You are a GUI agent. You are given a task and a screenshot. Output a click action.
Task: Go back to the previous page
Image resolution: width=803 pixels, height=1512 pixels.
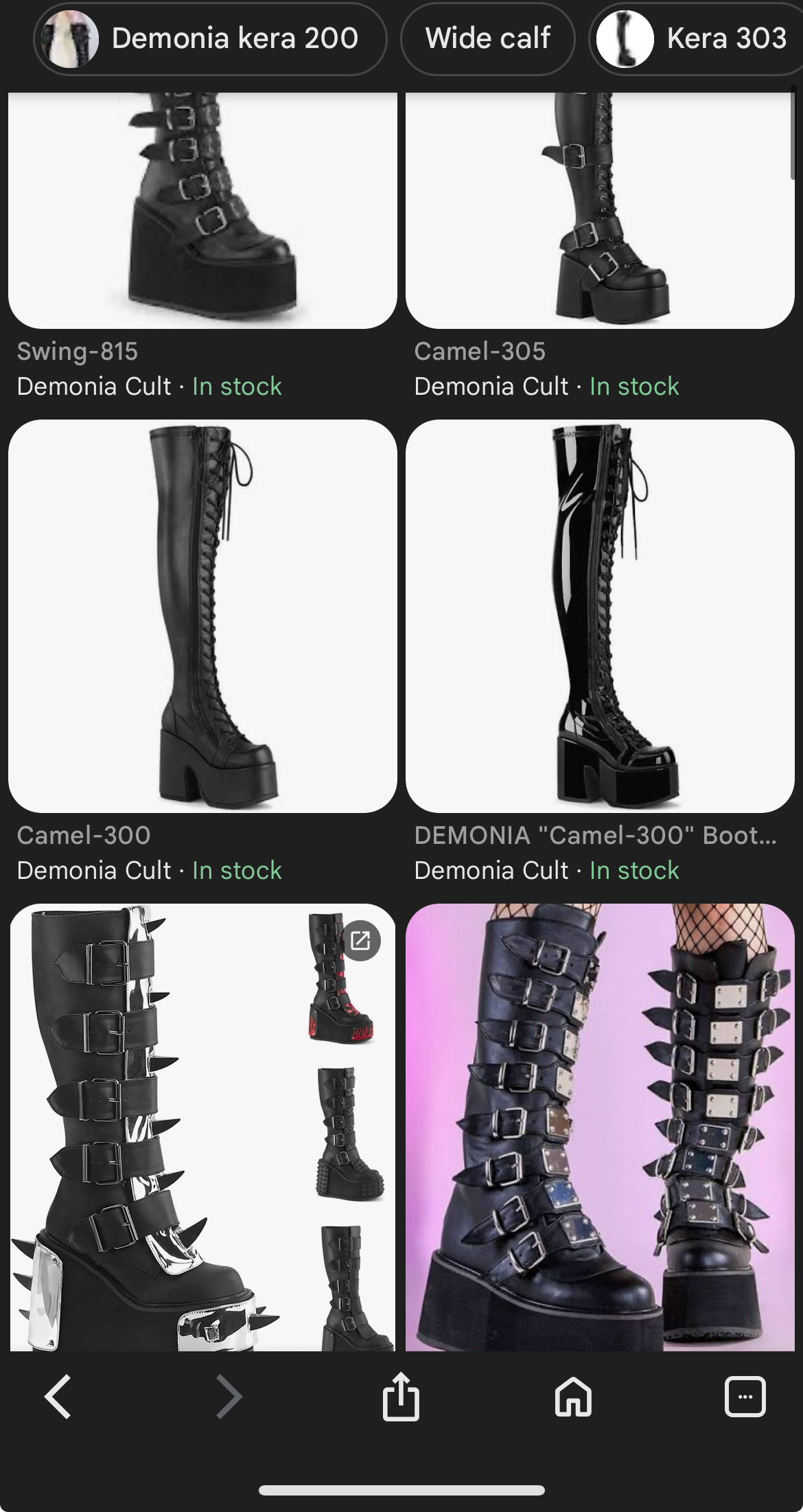[58, 1396]
